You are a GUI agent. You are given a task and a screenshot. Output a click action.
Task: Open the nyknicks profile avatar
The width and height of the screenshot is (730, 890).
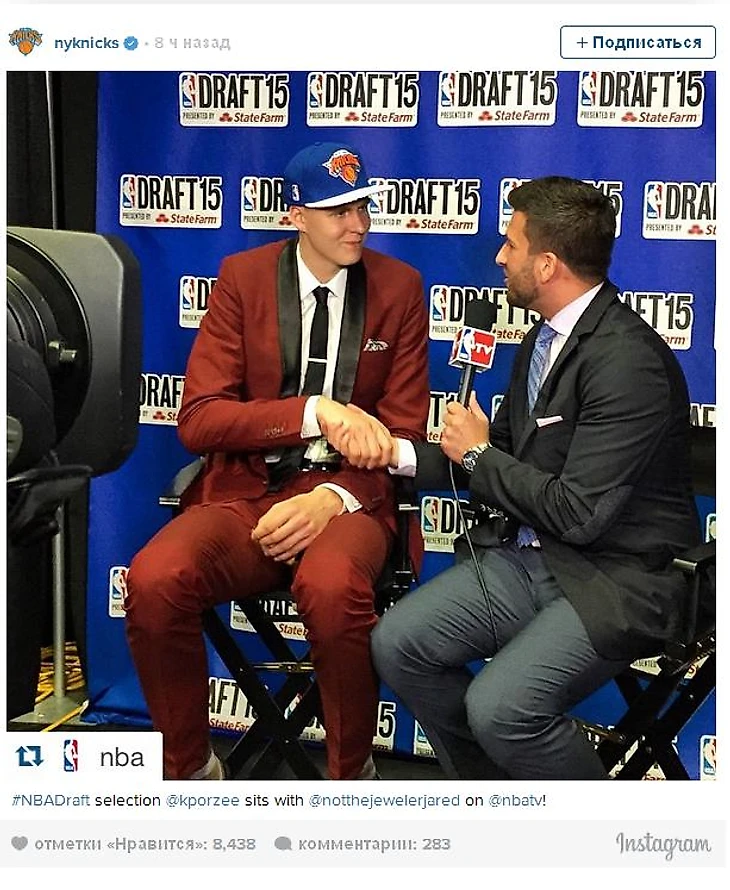[25, 42]
